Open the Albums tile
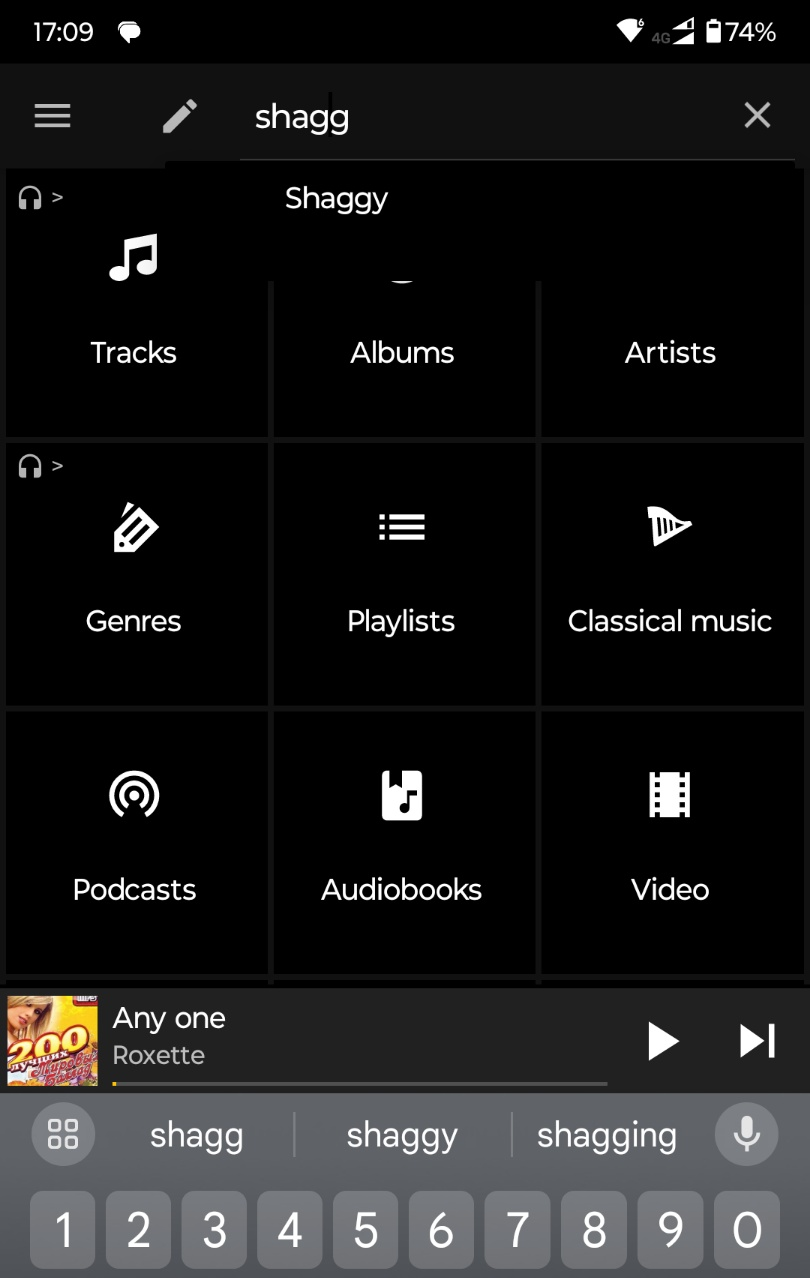 402,340
